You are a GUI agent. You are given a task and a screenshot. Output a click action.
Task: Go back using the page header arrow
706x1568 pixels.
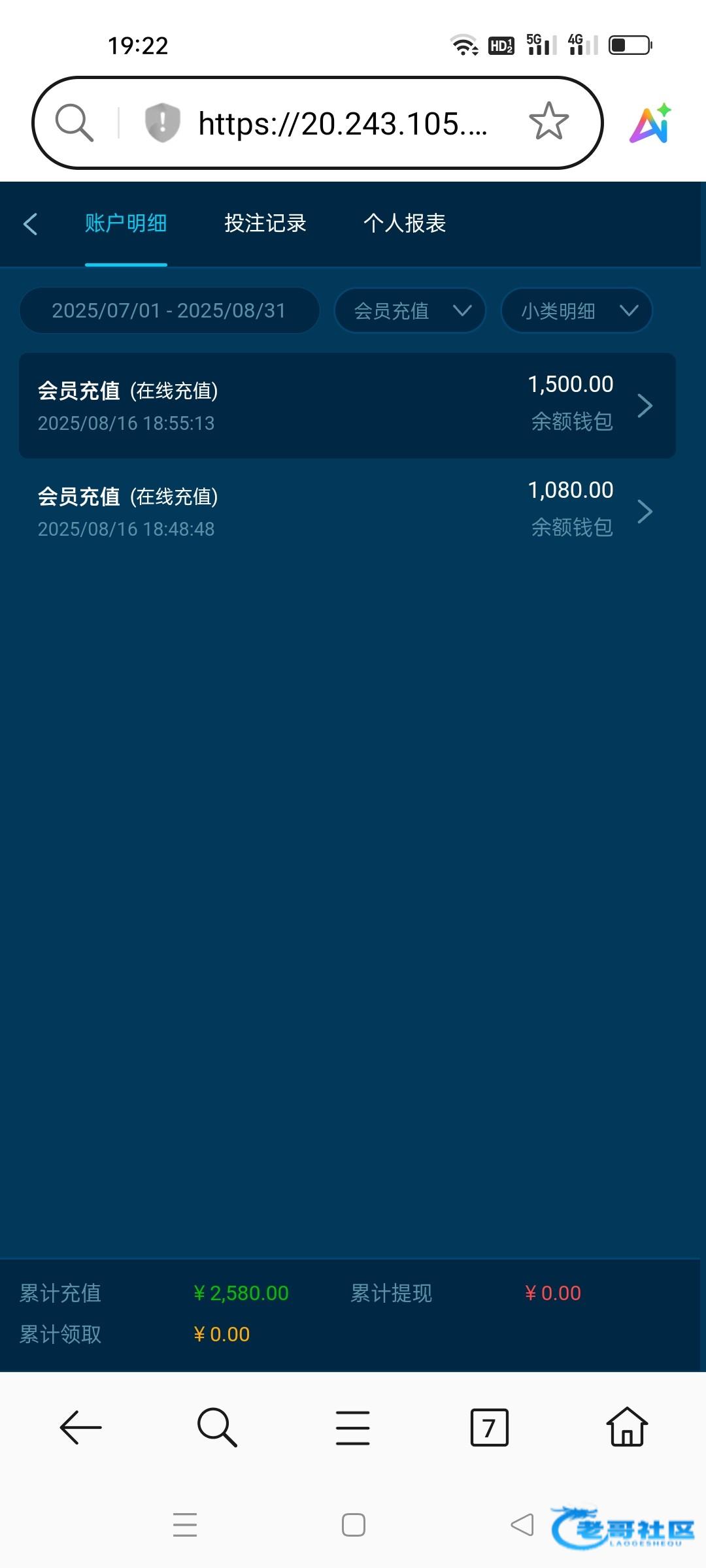(30, 224)
